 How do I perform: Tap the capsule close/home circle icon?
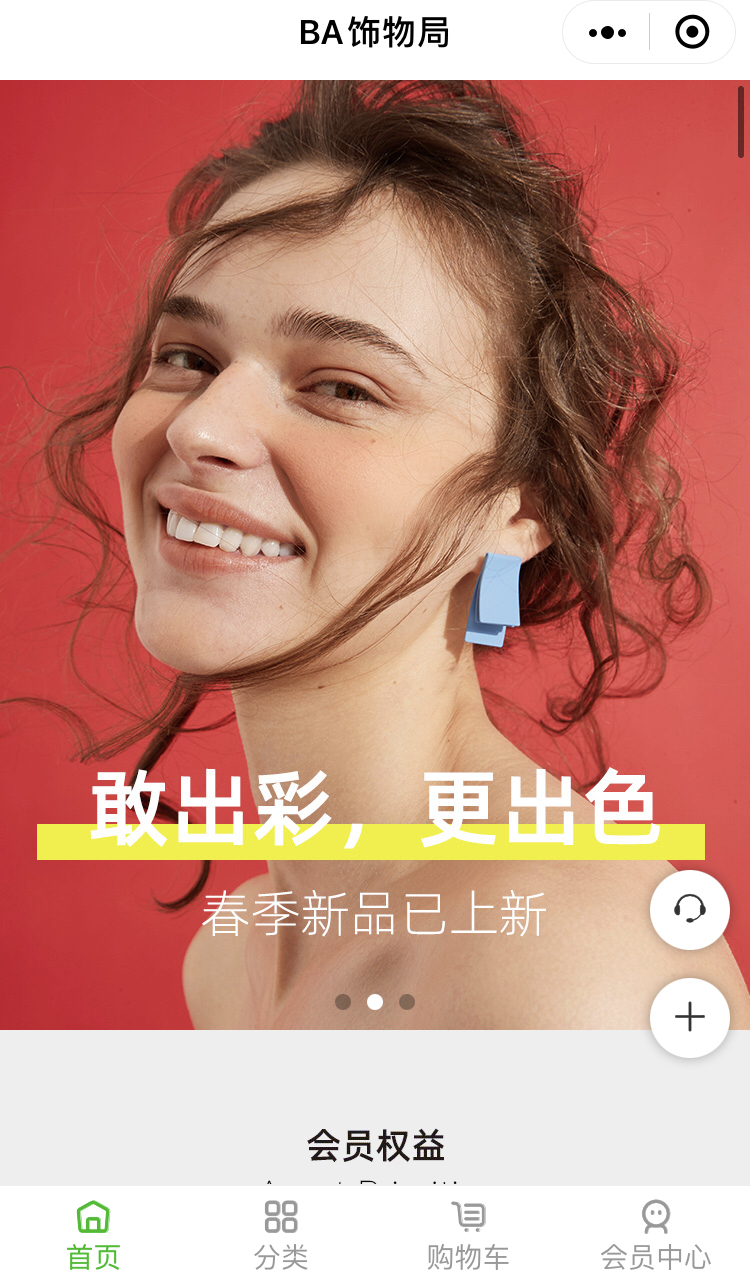(x=690, y=31)
